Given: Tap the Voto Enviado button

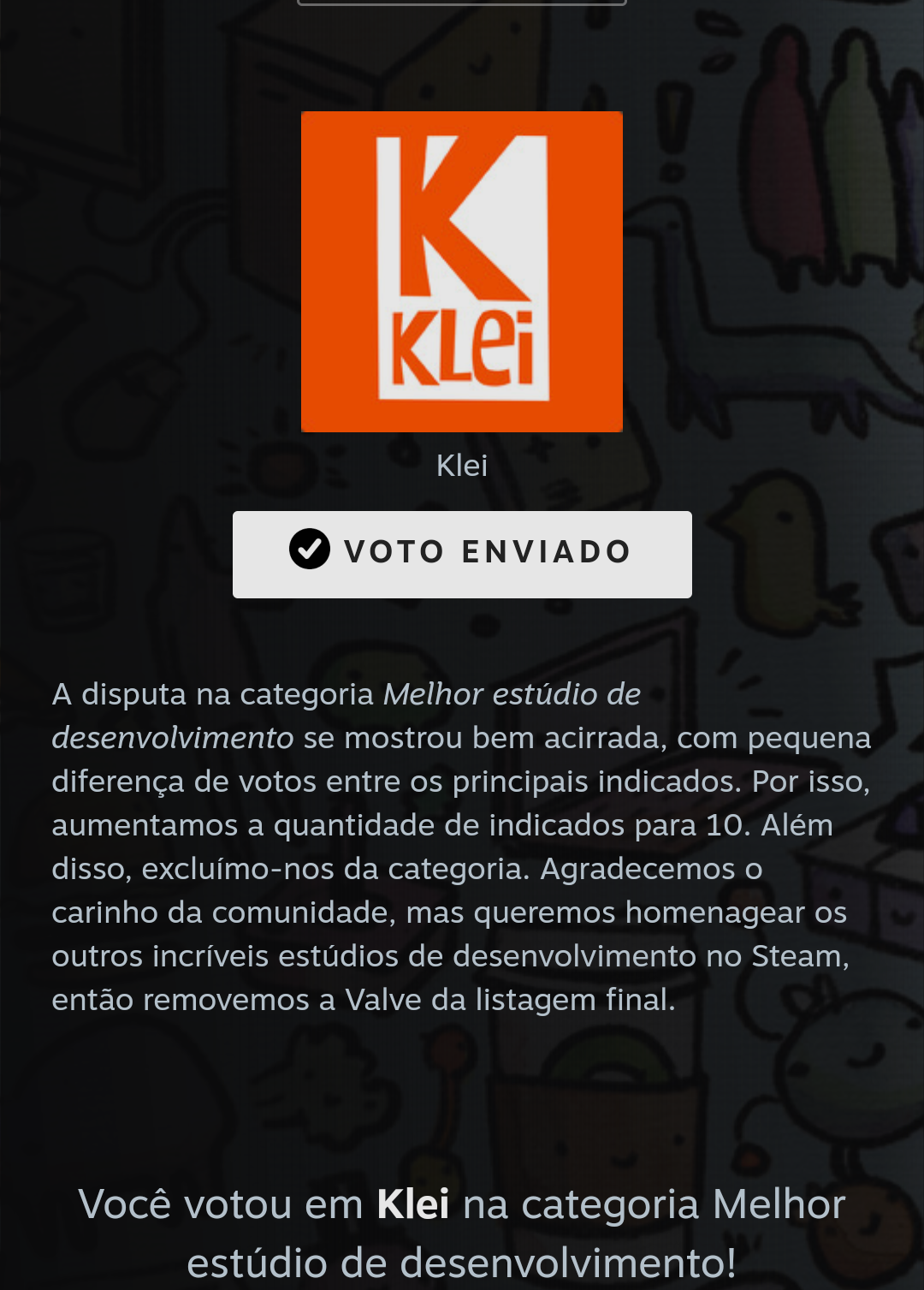Looking at the screenshot, I should (462, 554).
